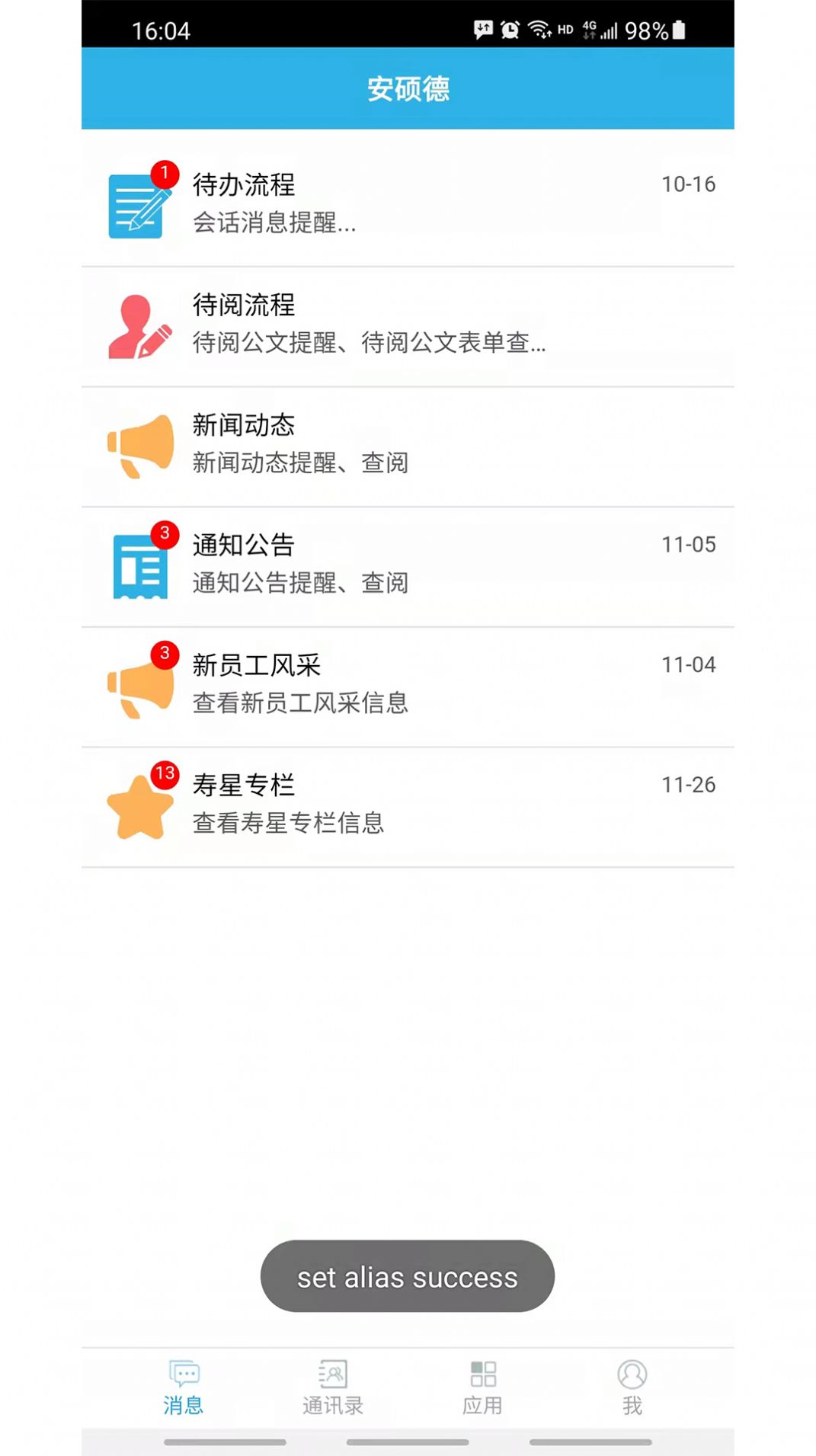This screenshot has width=816, height=1456.
Task: Select the 寿星专栏 star icon
Action: pos(141,805)
